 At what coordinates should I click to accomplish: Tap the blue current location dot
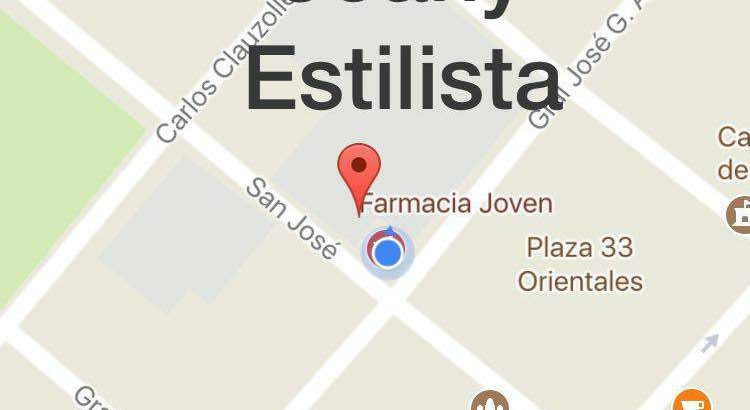coord(388,252)
